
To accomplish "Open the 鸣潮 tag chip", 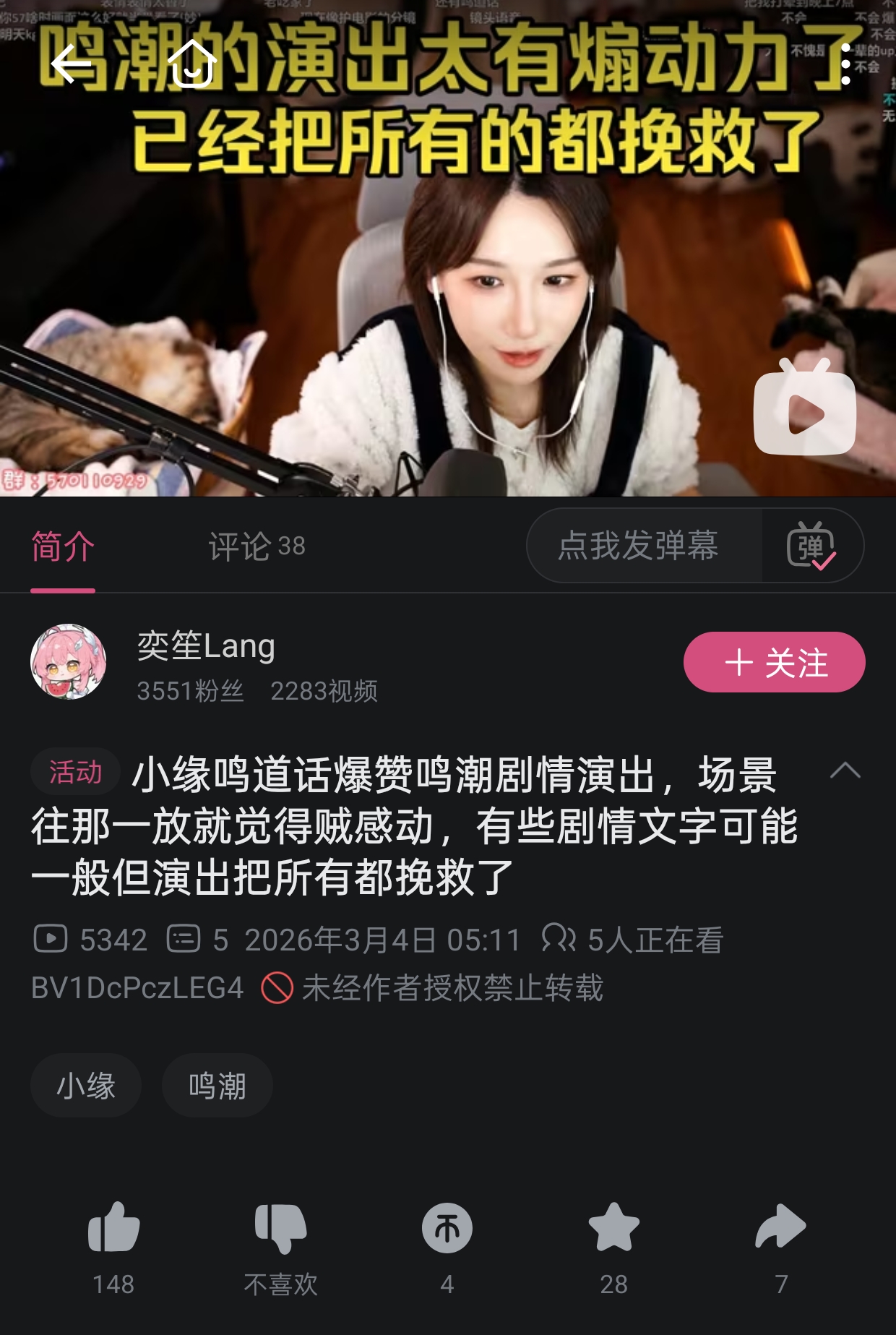I will click(x=217, y=1086).
